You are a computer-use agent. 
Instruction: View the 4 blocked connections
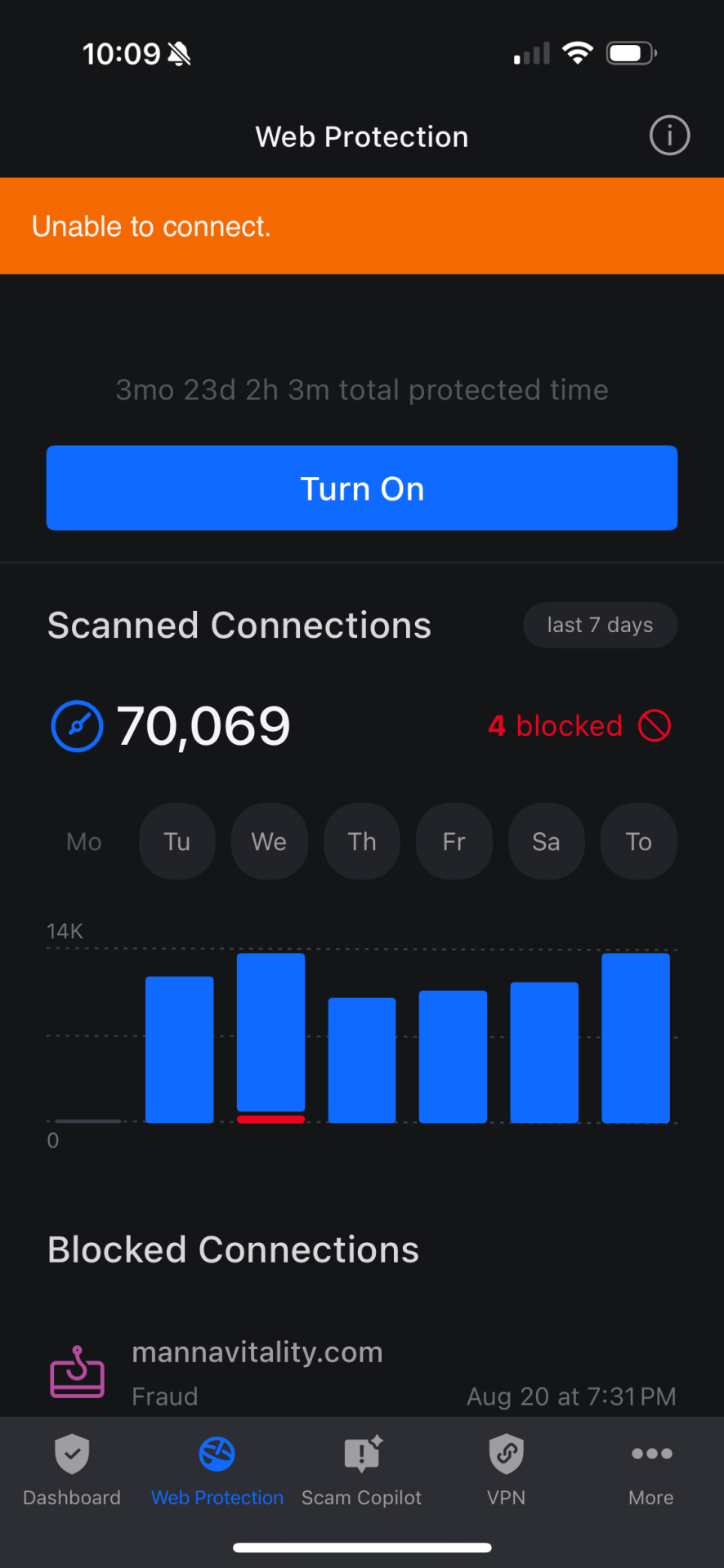pos(579,725)
